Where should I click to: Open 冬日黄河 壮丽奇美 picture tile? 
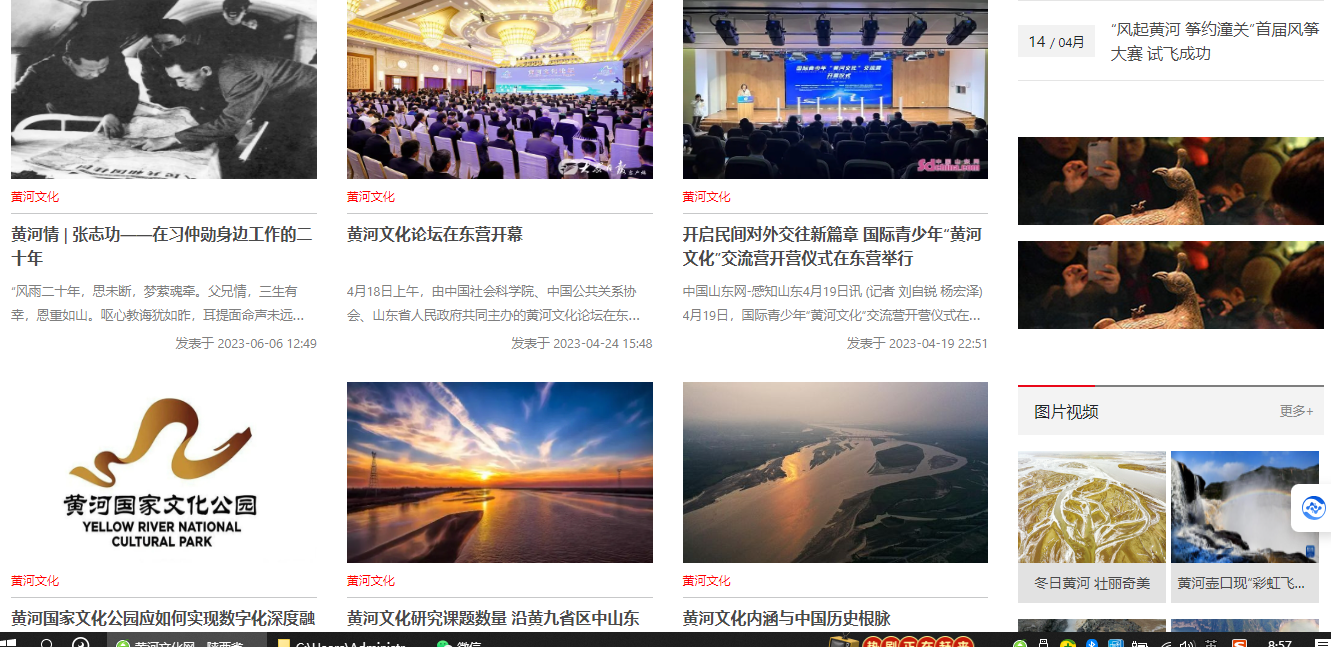(x=1092, y=525)
